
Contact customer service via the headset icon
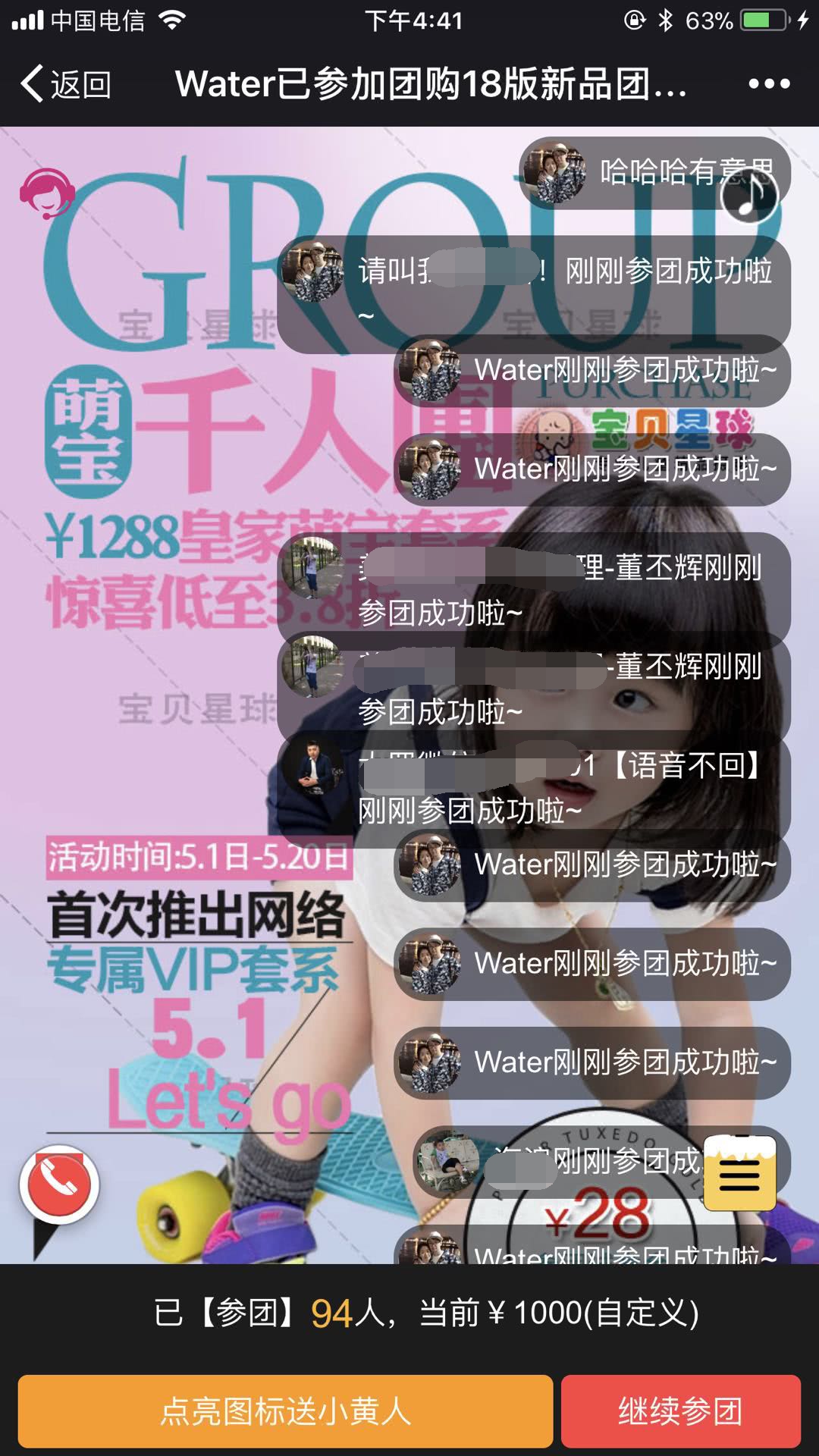pos(47,193)
